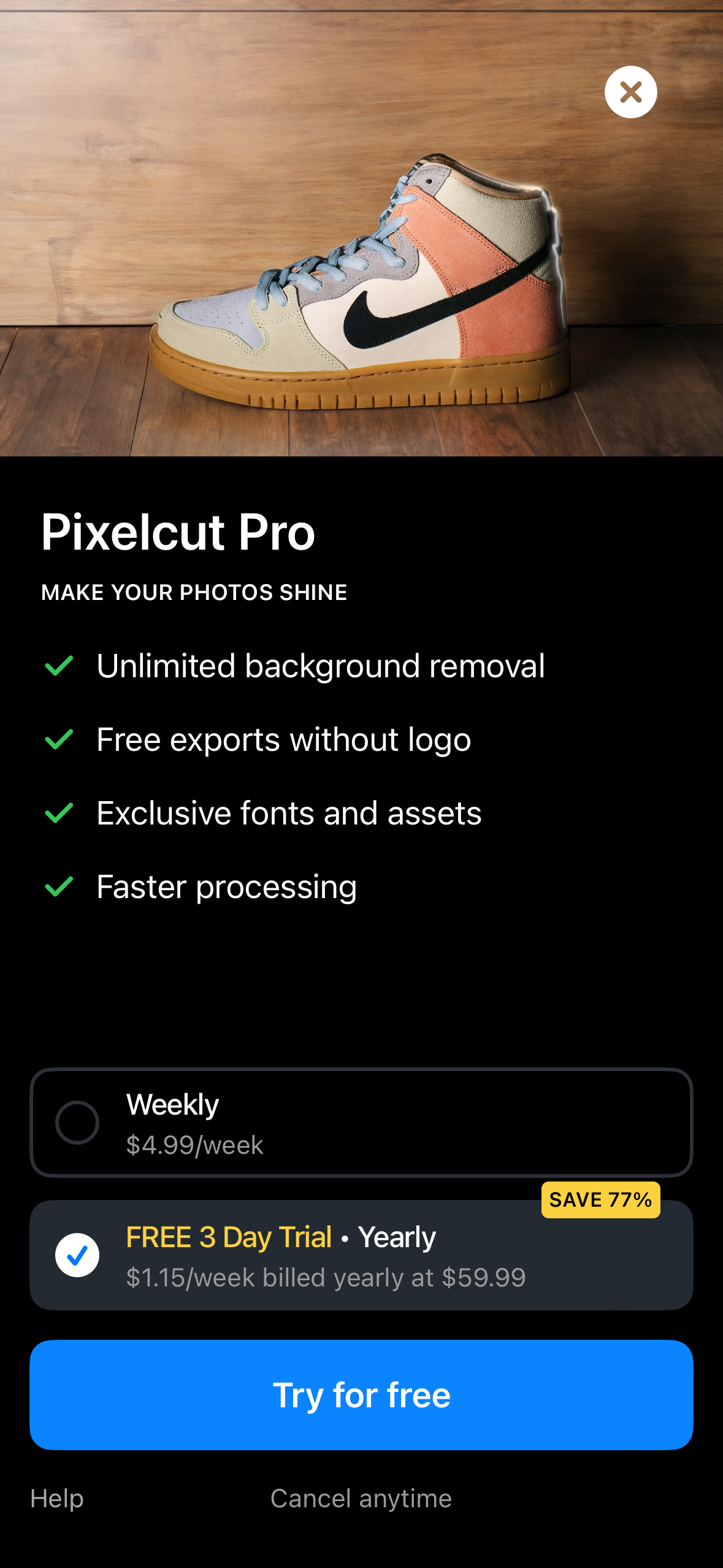The image size is (723, 1568).
Task: Click the X icon in the white circle
Action: (631, 91)
